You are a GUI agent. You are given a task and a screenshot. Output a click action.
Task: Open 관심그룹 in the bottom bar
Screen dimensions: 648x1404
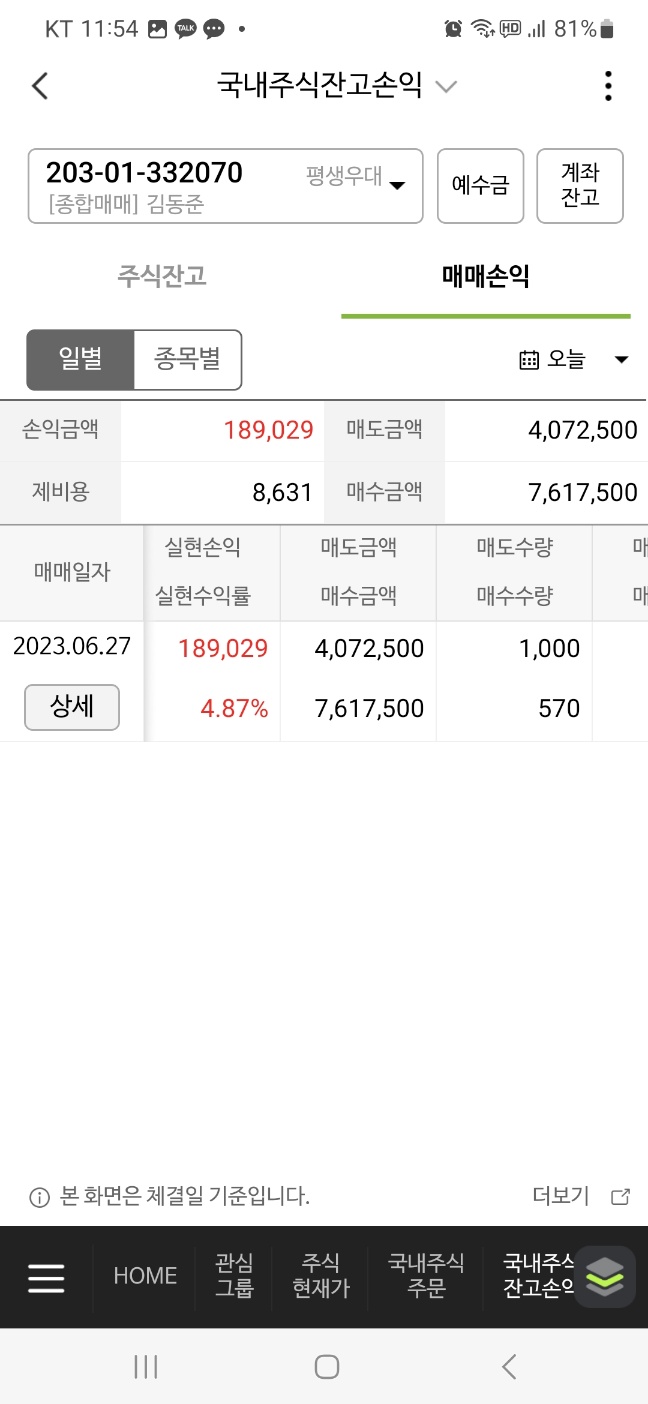234,1276
